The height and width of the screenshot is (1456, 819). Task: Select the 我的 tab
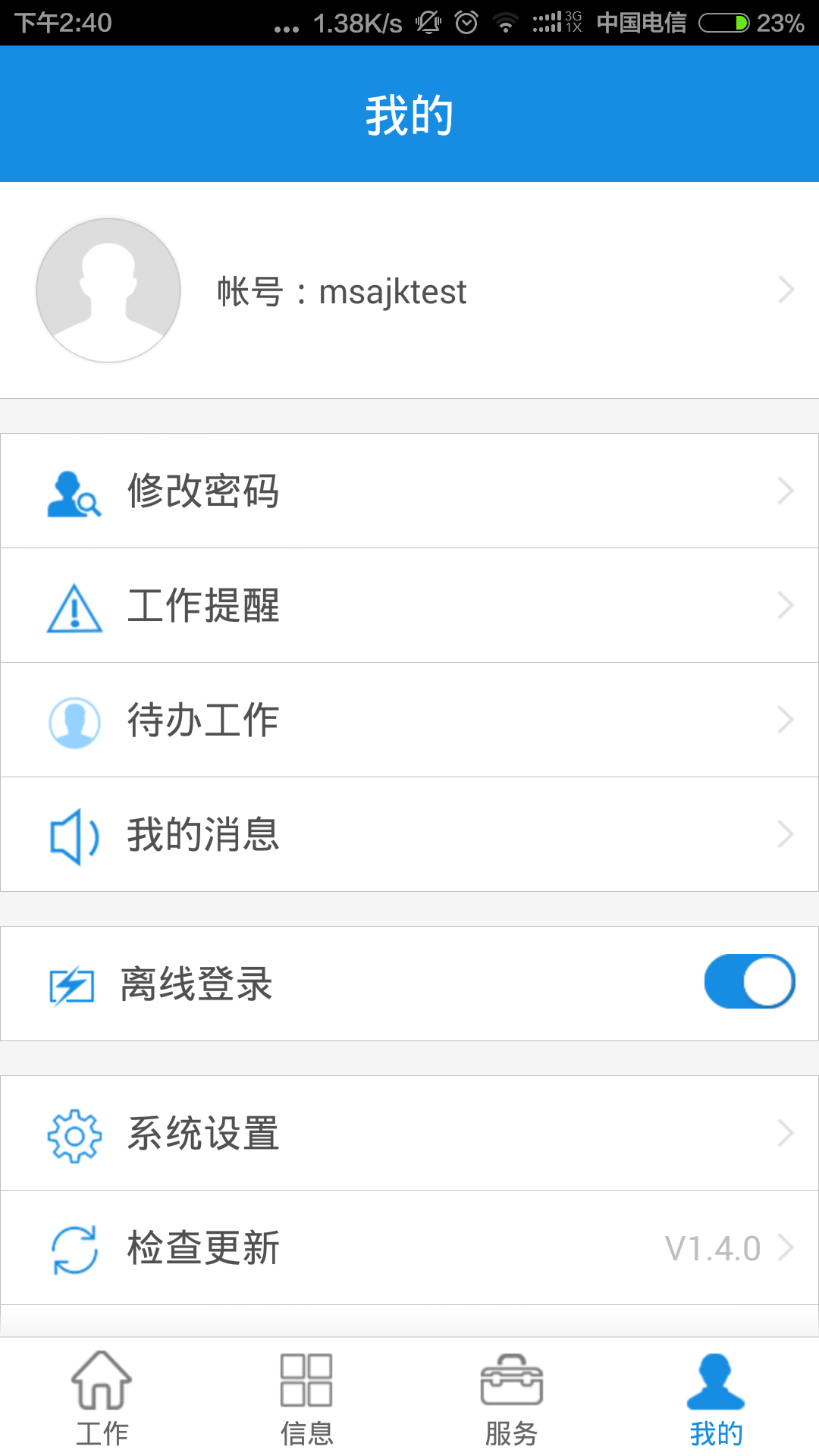(716, 1397)
